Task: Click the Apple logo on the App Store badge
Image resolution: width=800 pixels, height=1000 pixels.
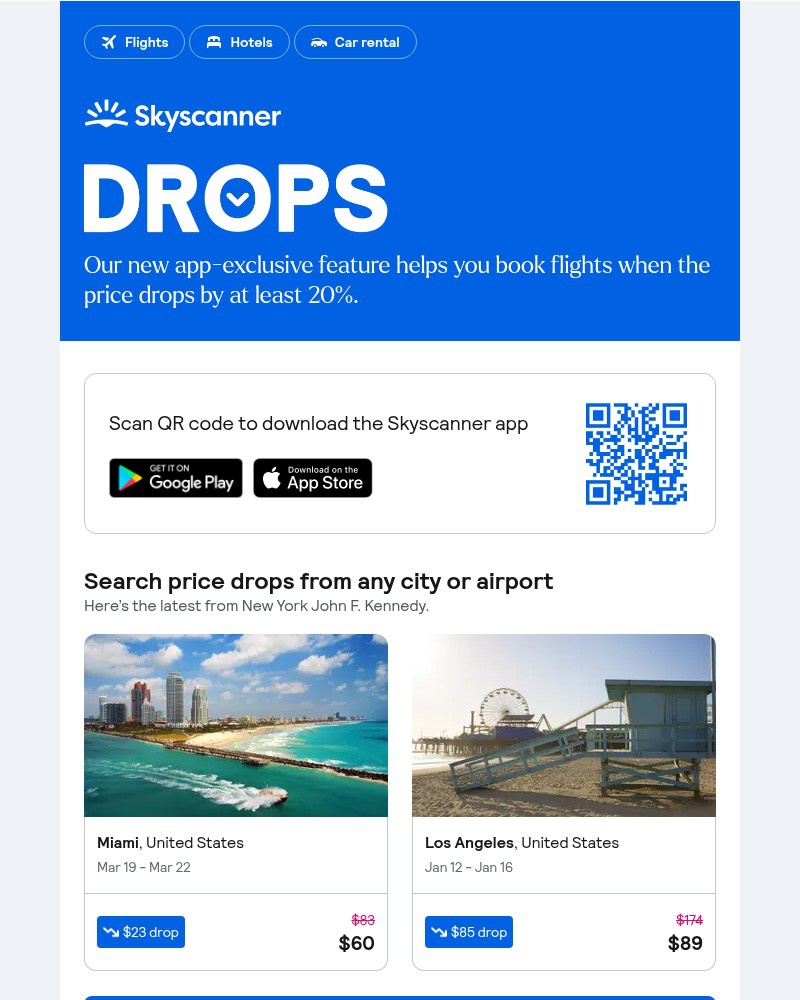Action: (x=272, y=477)
